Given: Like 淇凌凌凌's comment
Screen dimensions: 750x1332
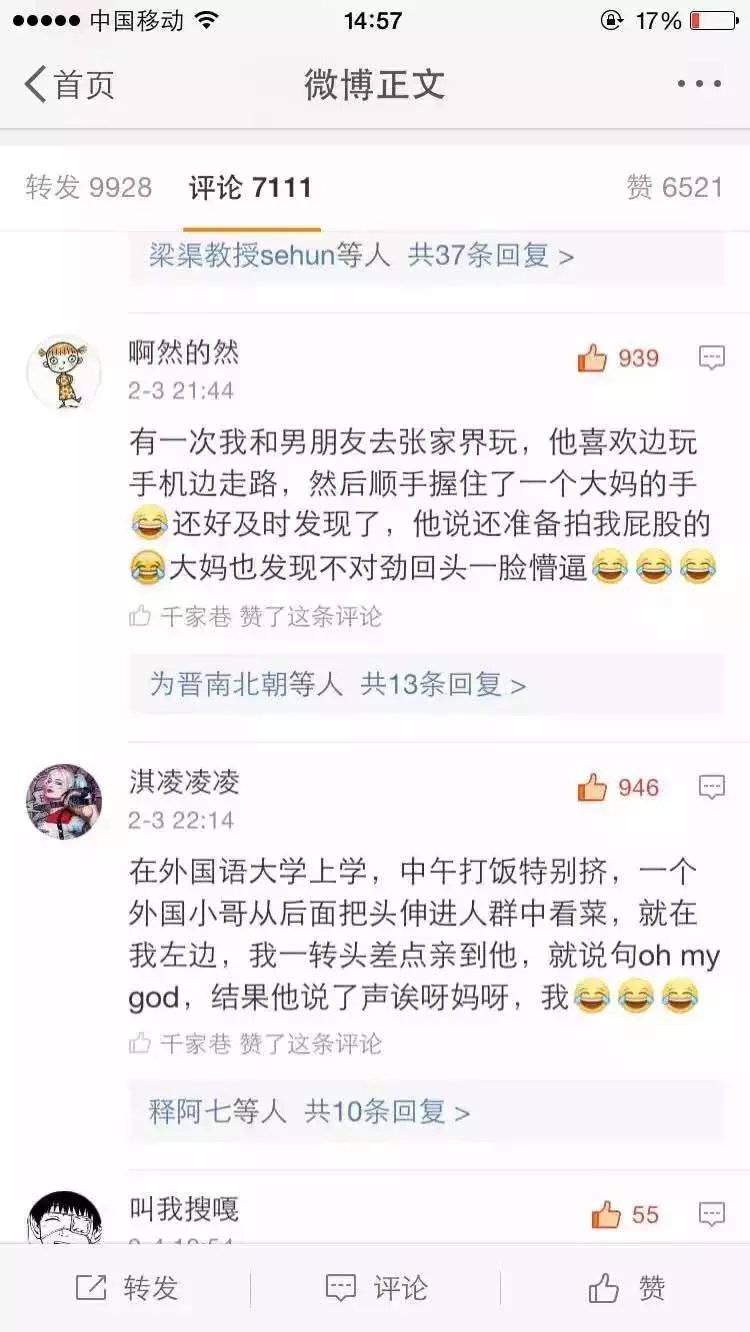Looking at the screenshot, I should tap(618, 787).
